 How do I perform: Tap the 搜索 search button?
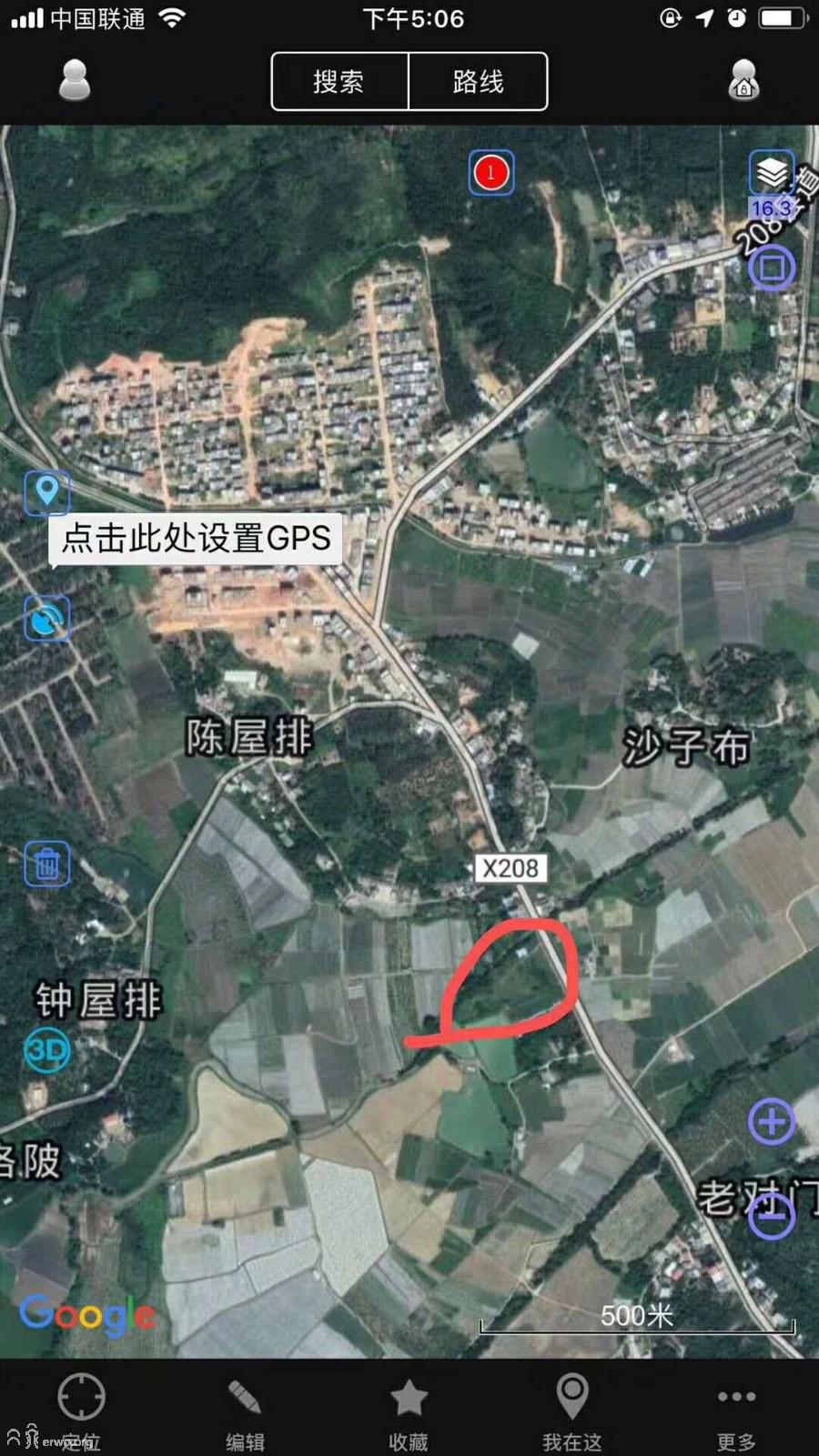(339, 82)
